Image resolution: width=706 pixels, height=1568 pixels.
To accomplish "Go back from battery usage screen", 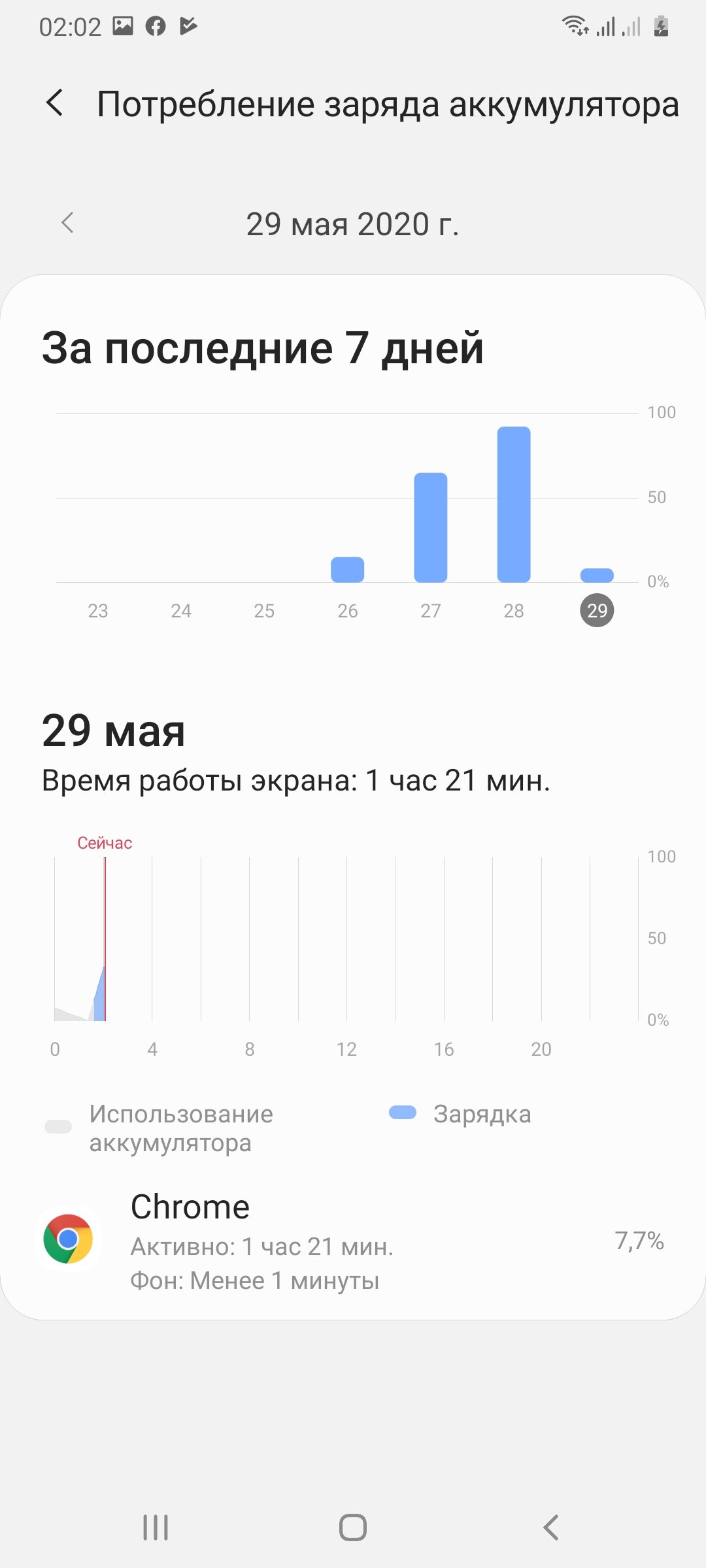I will click(56, 103).
